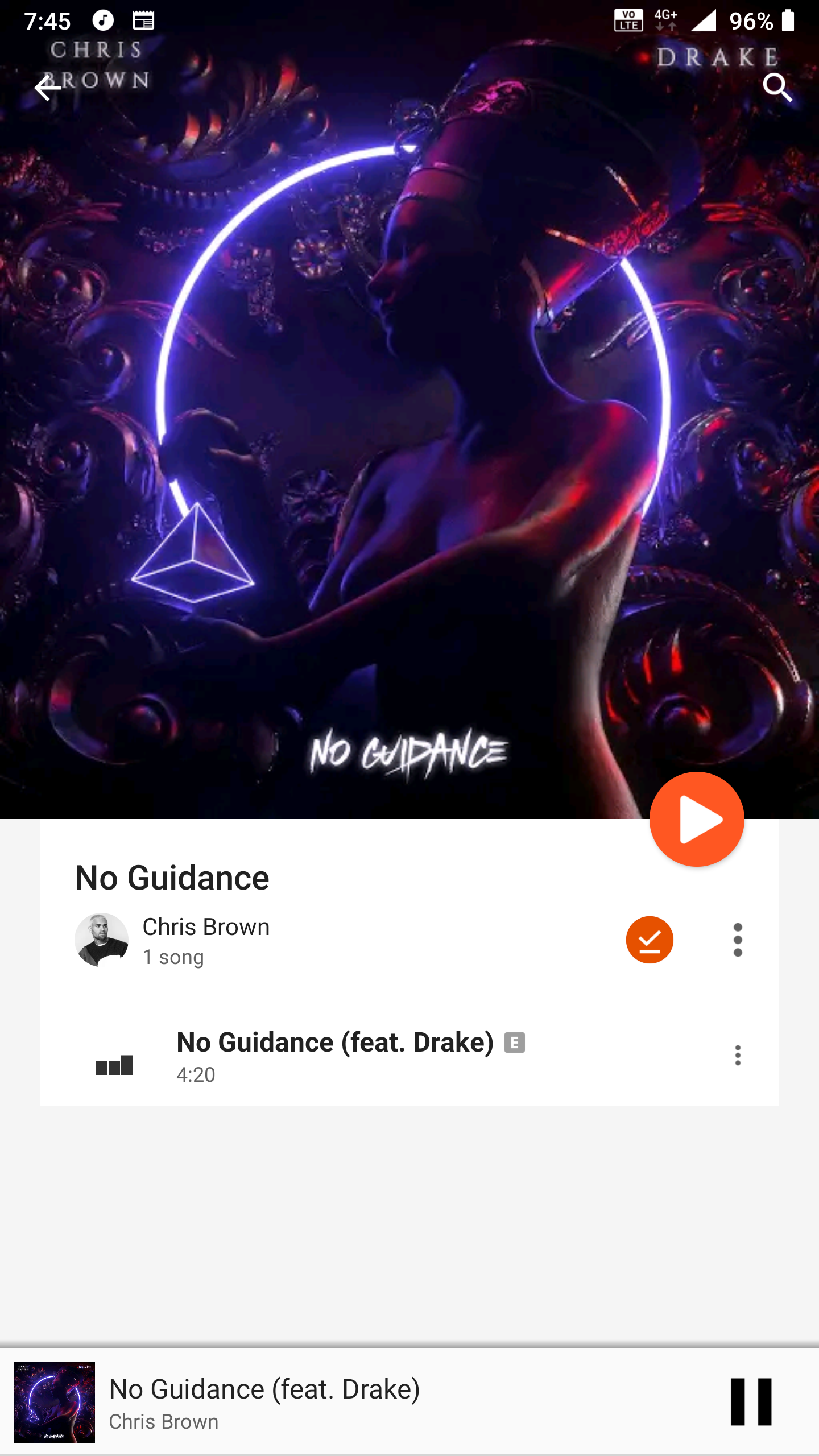Pause the currently playing song
Viewport: 819px width, 1456px height.
[x=751, y=1401]
